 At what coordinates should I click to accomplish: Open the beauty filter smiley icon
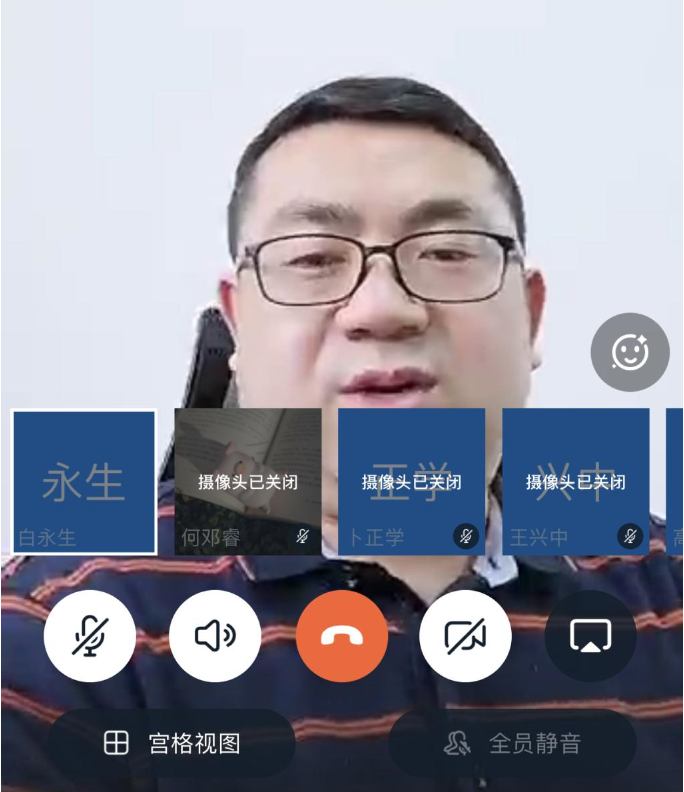630,351
